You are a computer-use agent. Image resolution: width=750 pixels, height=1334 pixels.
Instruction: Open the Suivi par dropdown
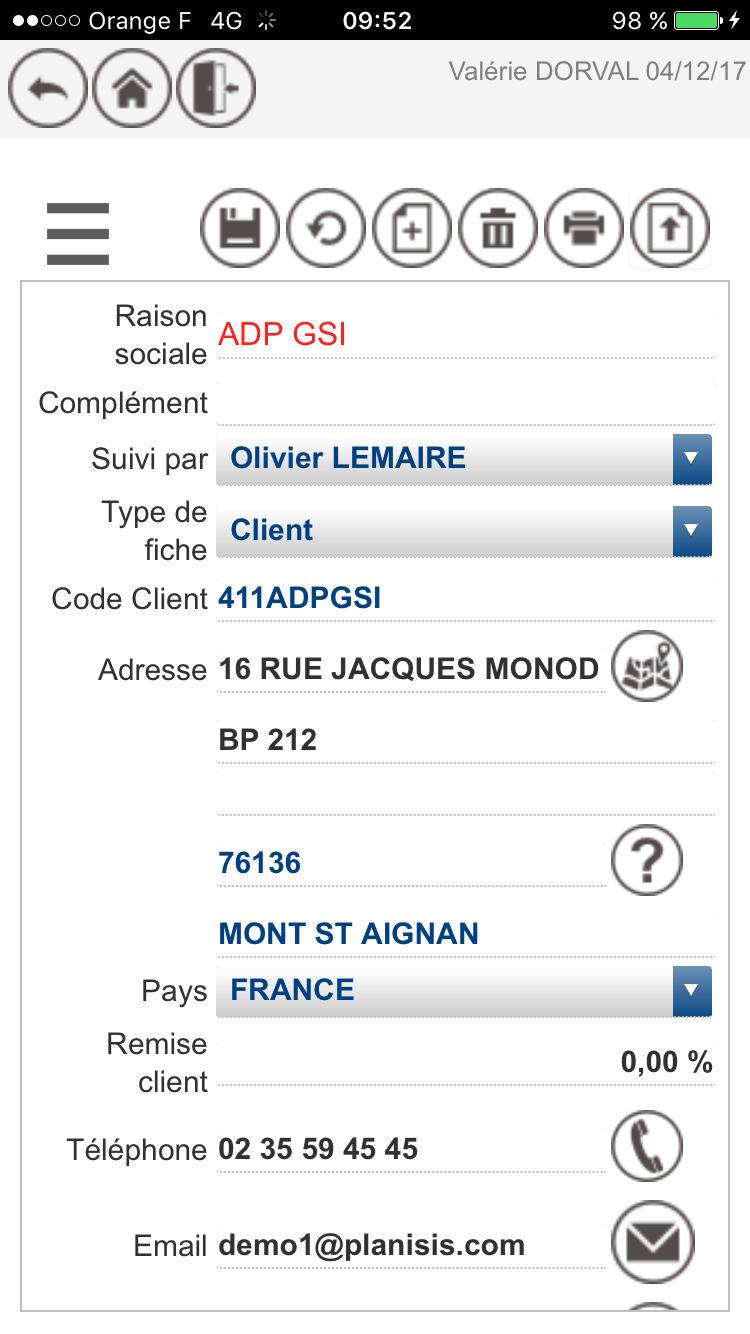click(x=464, y=459)
